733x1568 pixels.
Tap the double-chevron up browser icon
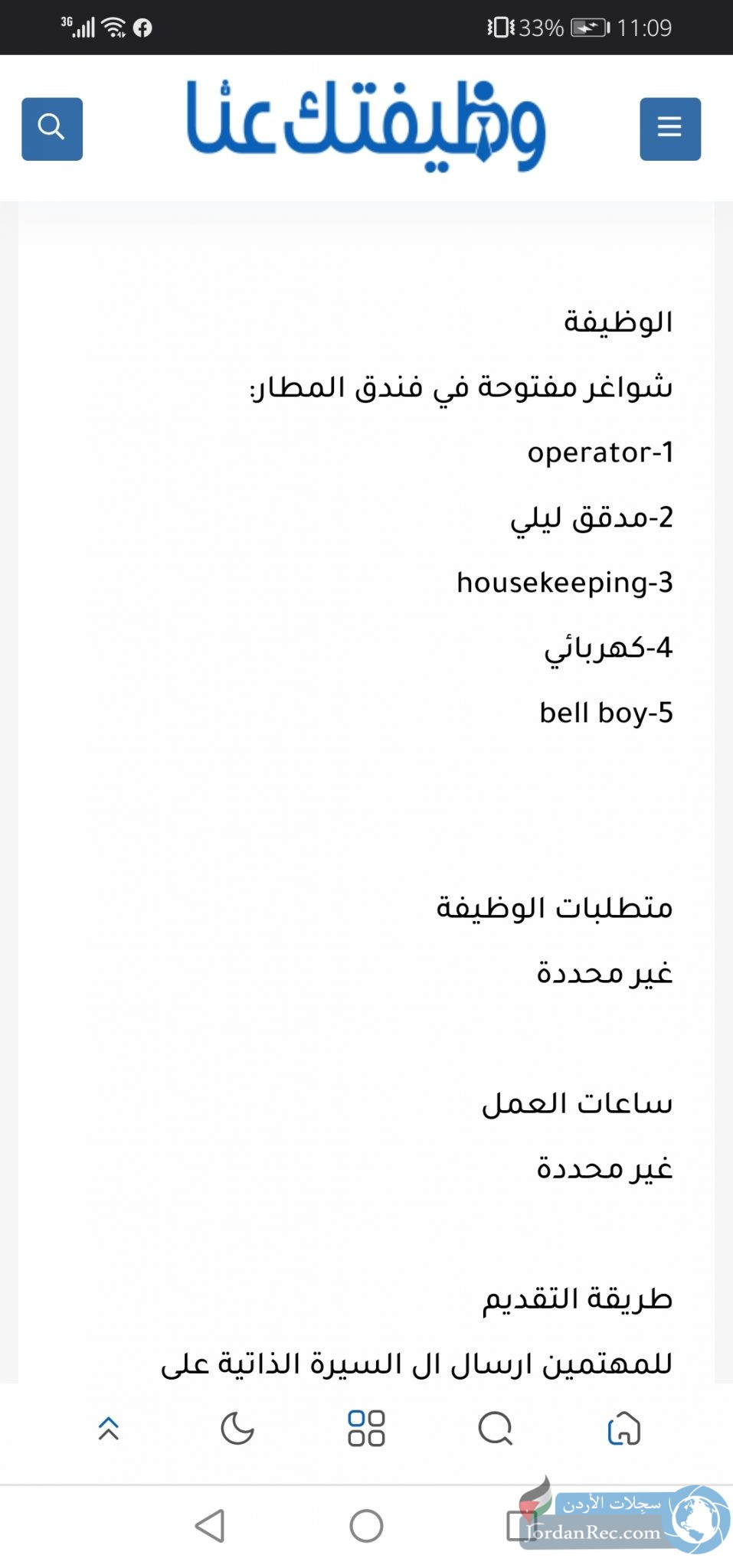coord(109,1428)
